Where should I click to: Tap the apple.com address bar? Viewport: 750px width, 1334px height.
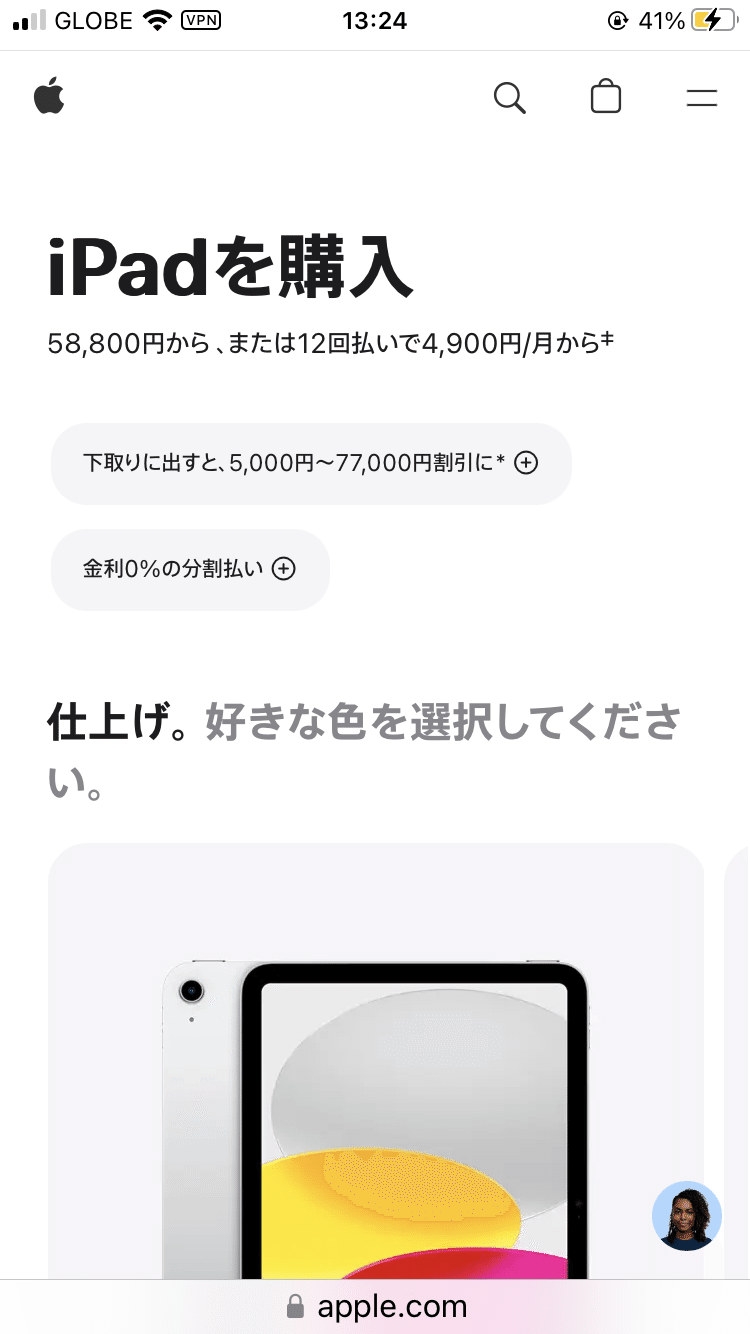click(x=375, y=1306)
